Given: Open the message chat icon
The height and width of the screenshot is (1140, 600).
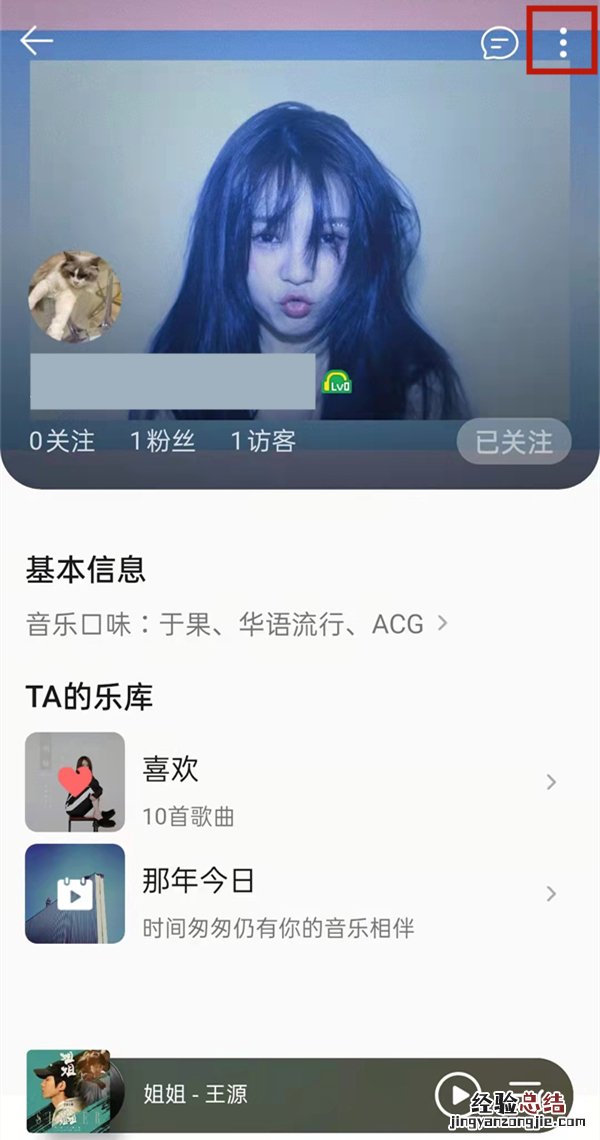Looking at the screenshot, I should (499, 43).
